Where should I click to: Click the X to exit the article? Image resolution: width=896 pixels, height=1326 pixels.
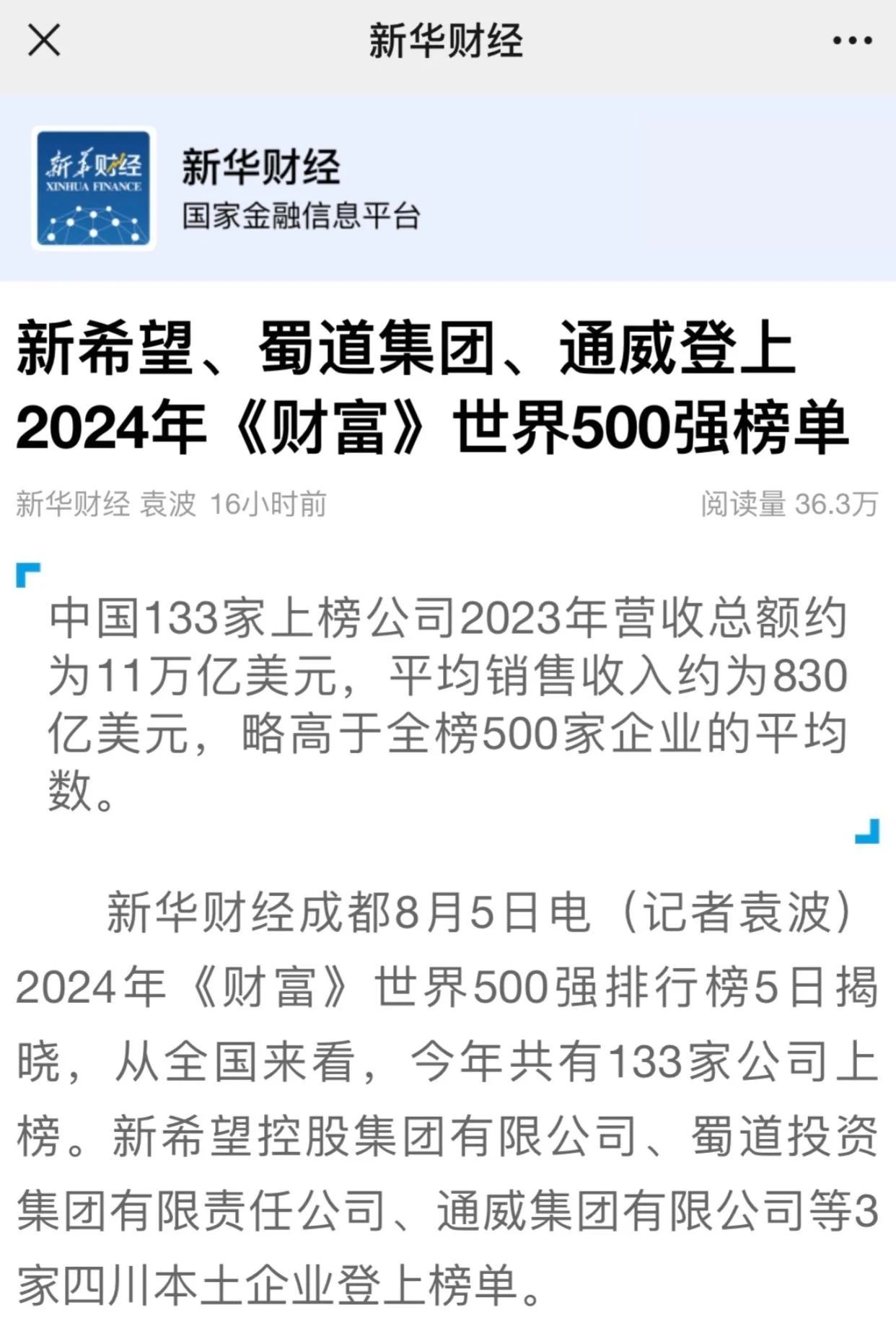pos(45,40)
